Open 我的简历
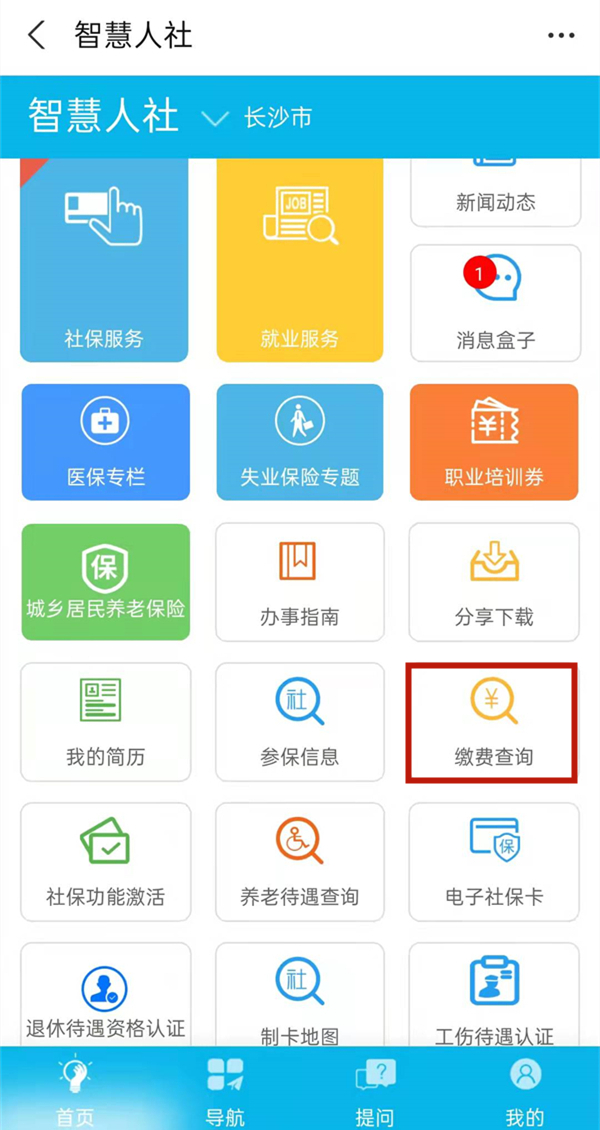Viewport: 600px width, 1130px height. [106, 721]
